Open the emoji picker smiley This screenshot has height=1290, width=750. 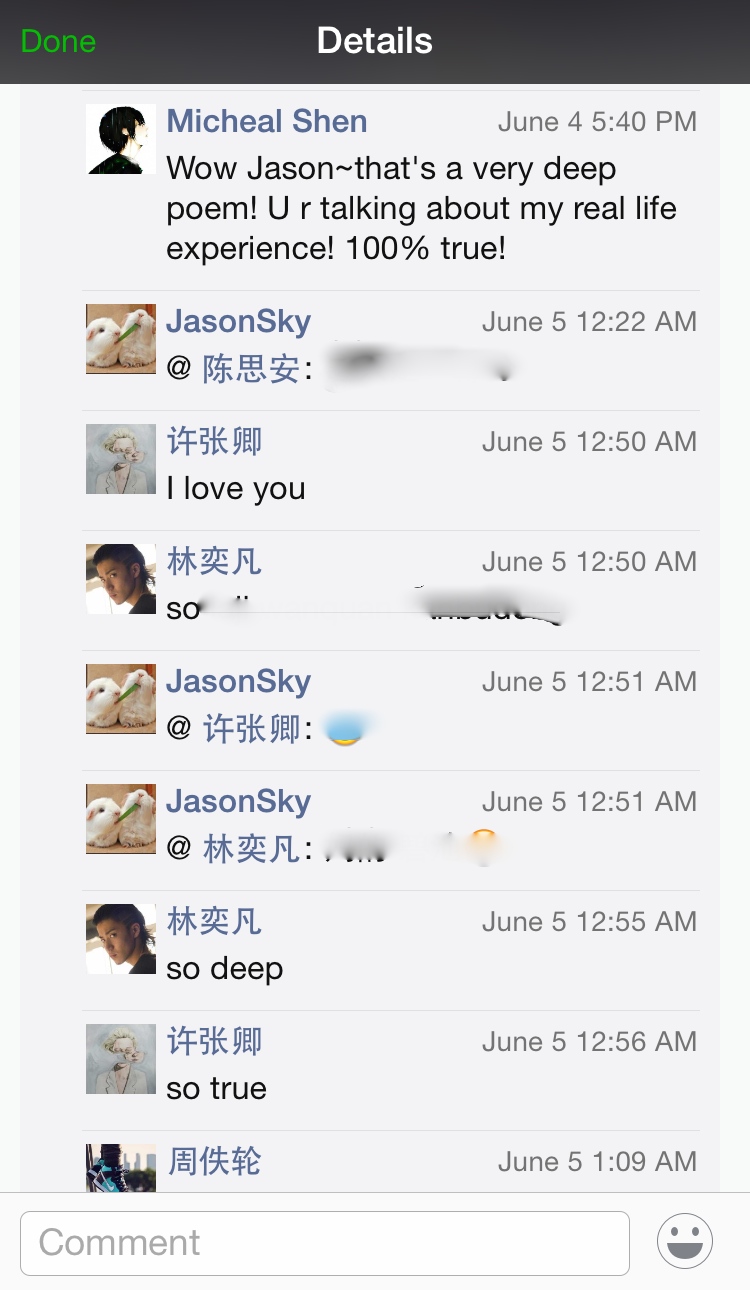click(685, 1242)
